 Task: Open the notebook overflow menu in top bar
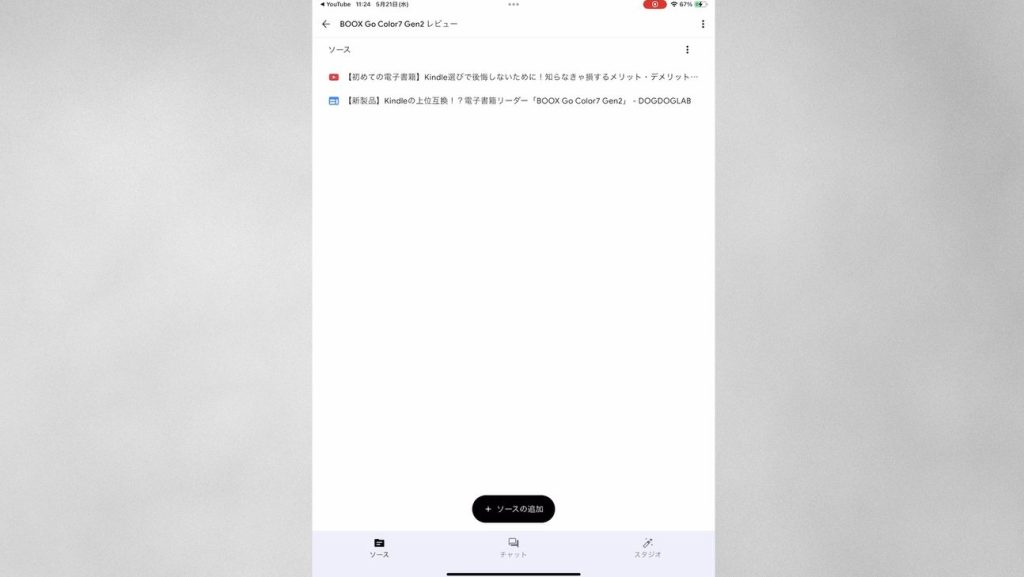click(x=702, y=24)
